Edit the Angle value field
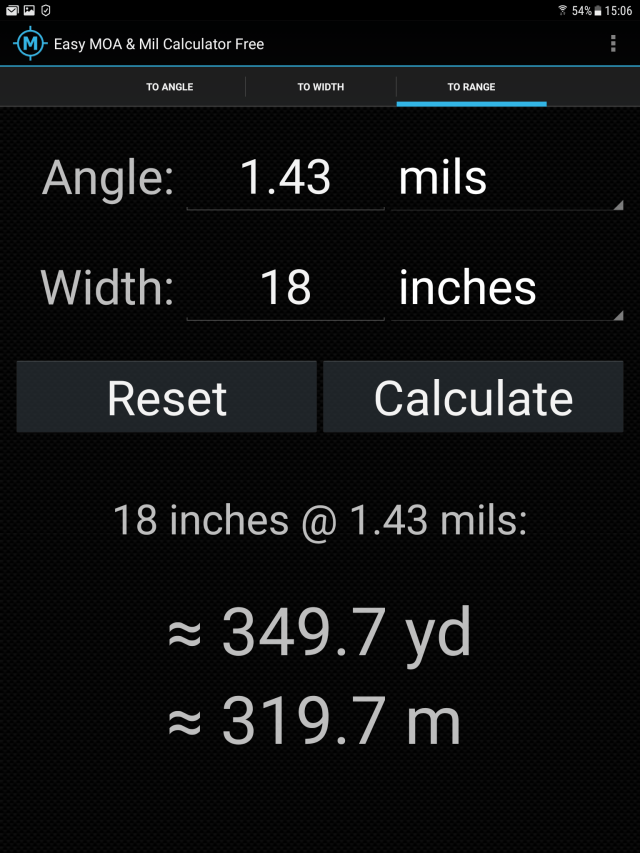 click(286, 179)
